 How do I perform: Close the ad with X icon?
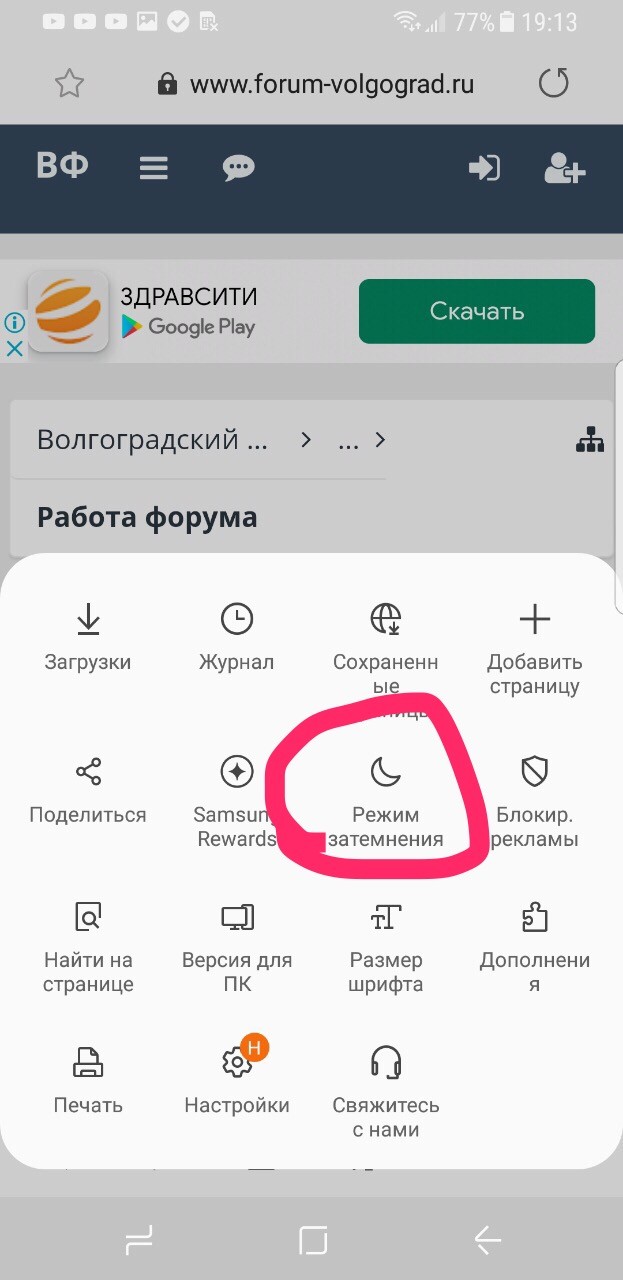tap(14, 349)
